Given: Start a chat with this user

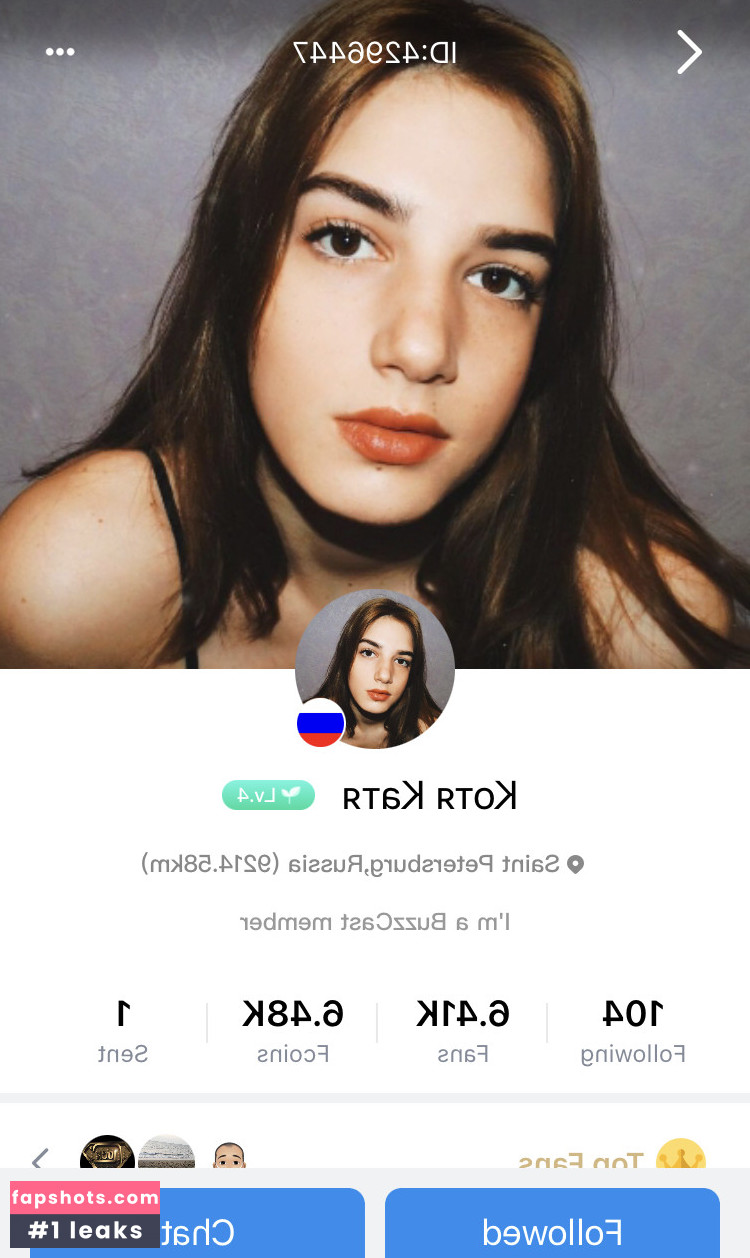Looking at the screenshot, I should (x=200, y=1230).
